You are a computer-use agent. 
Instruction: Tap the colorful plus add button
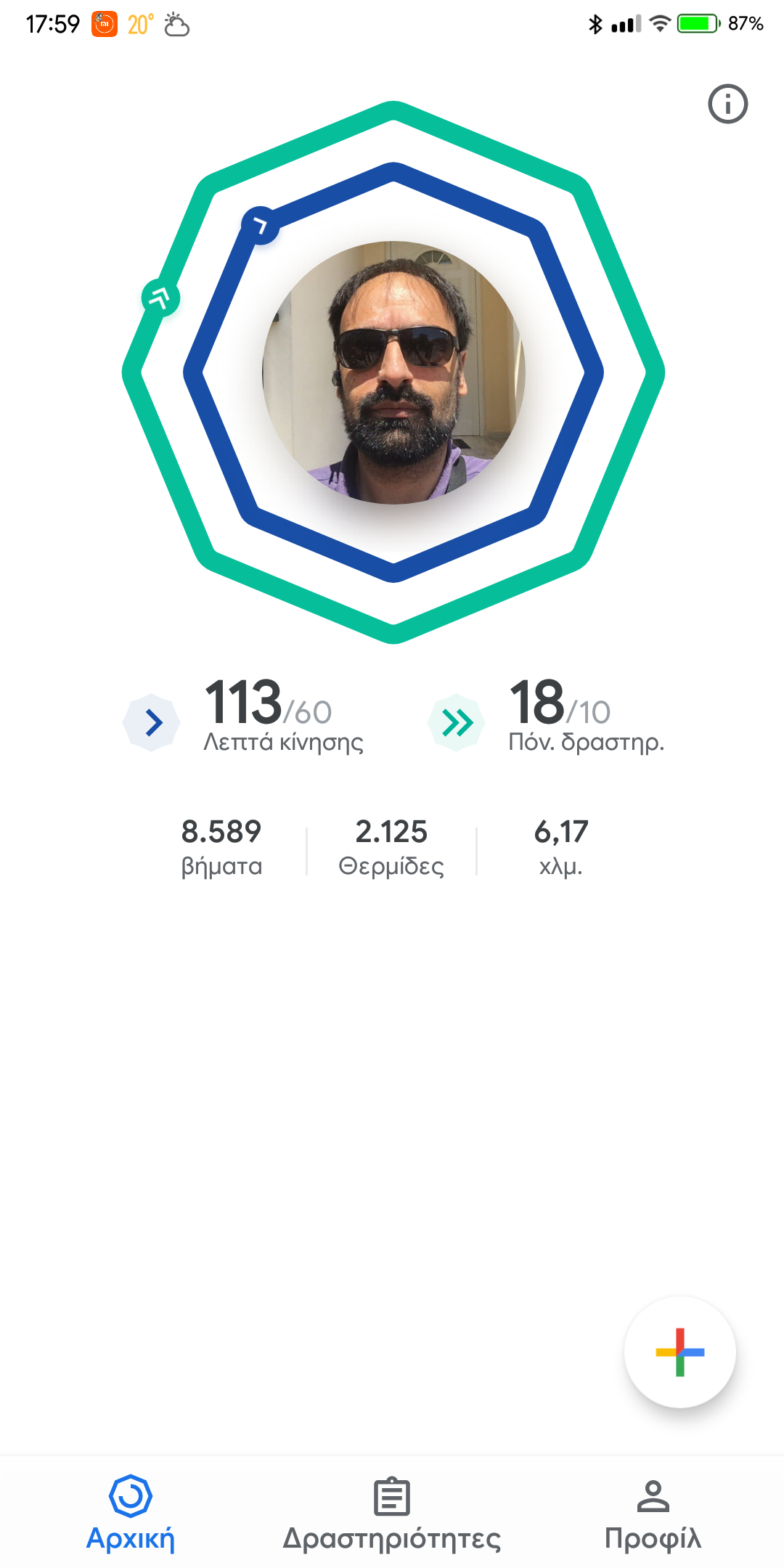coord(679,1352)
